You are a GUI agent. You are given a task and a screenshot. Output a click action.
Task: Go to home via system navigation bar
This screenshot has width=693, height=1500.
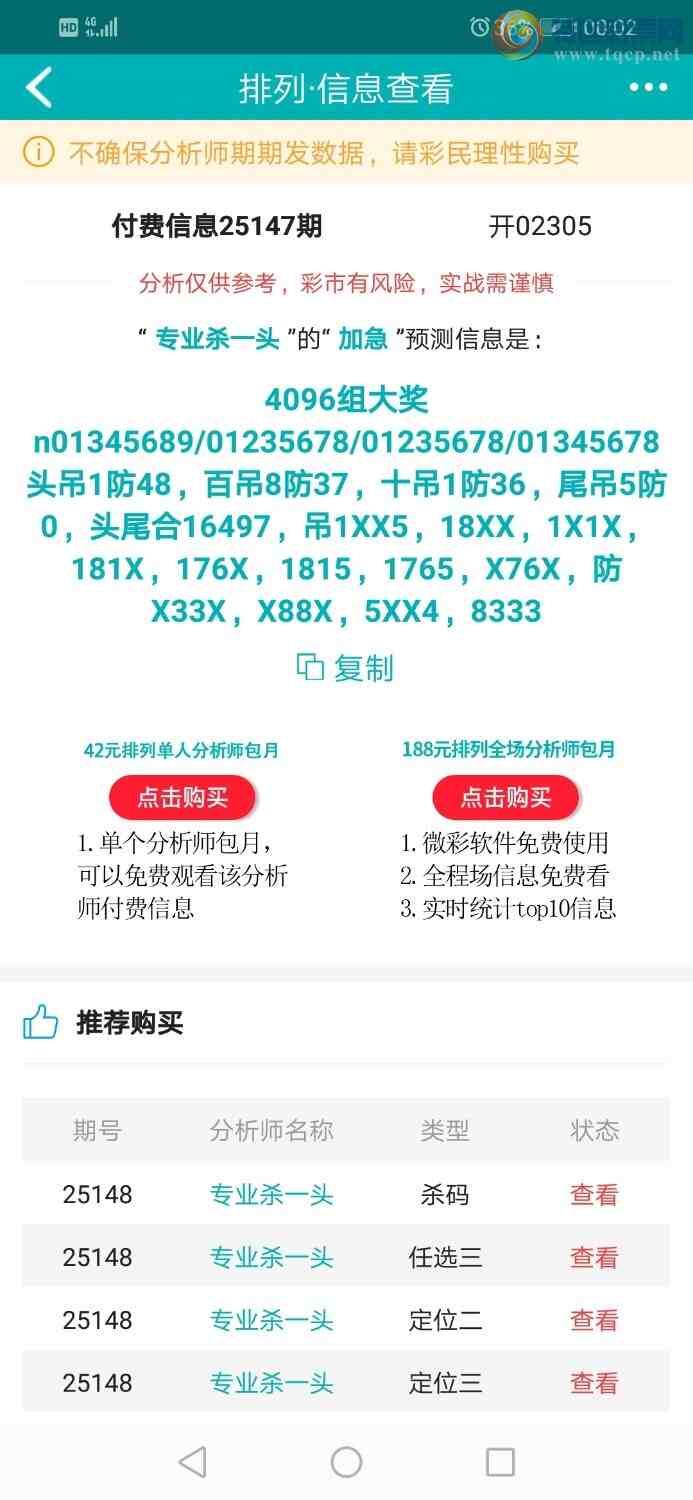click(x=346, y=1462)
